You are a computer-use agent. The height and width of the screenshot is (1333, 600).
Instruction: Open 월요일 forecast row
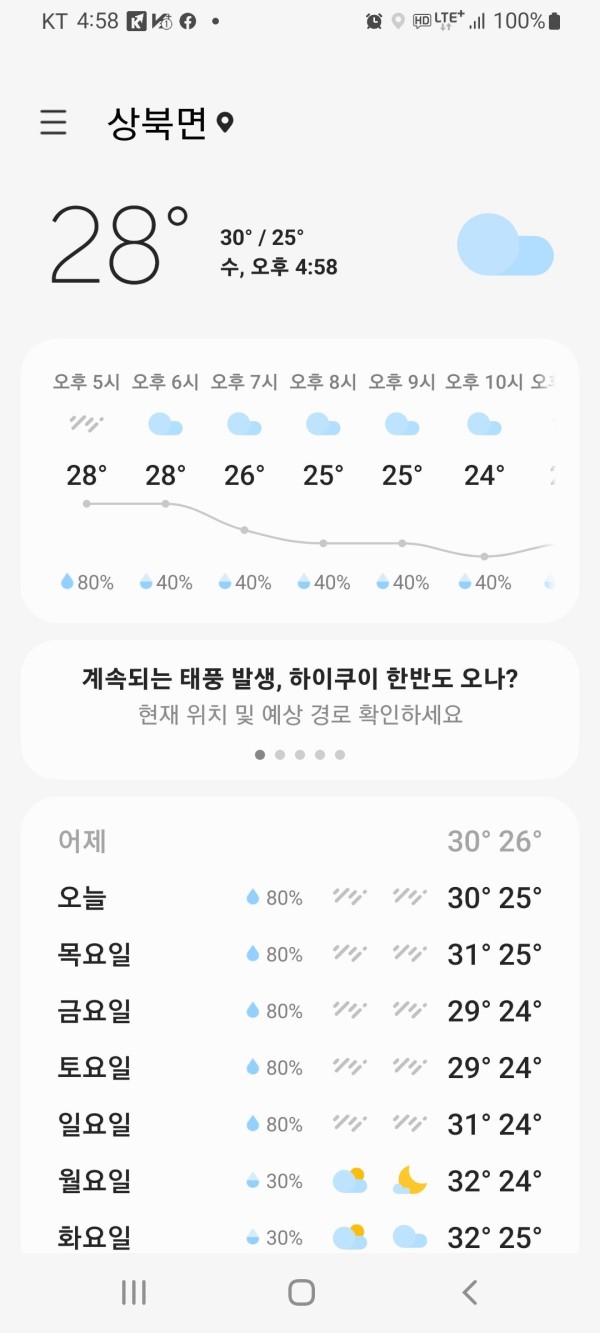pos(300,1181)
